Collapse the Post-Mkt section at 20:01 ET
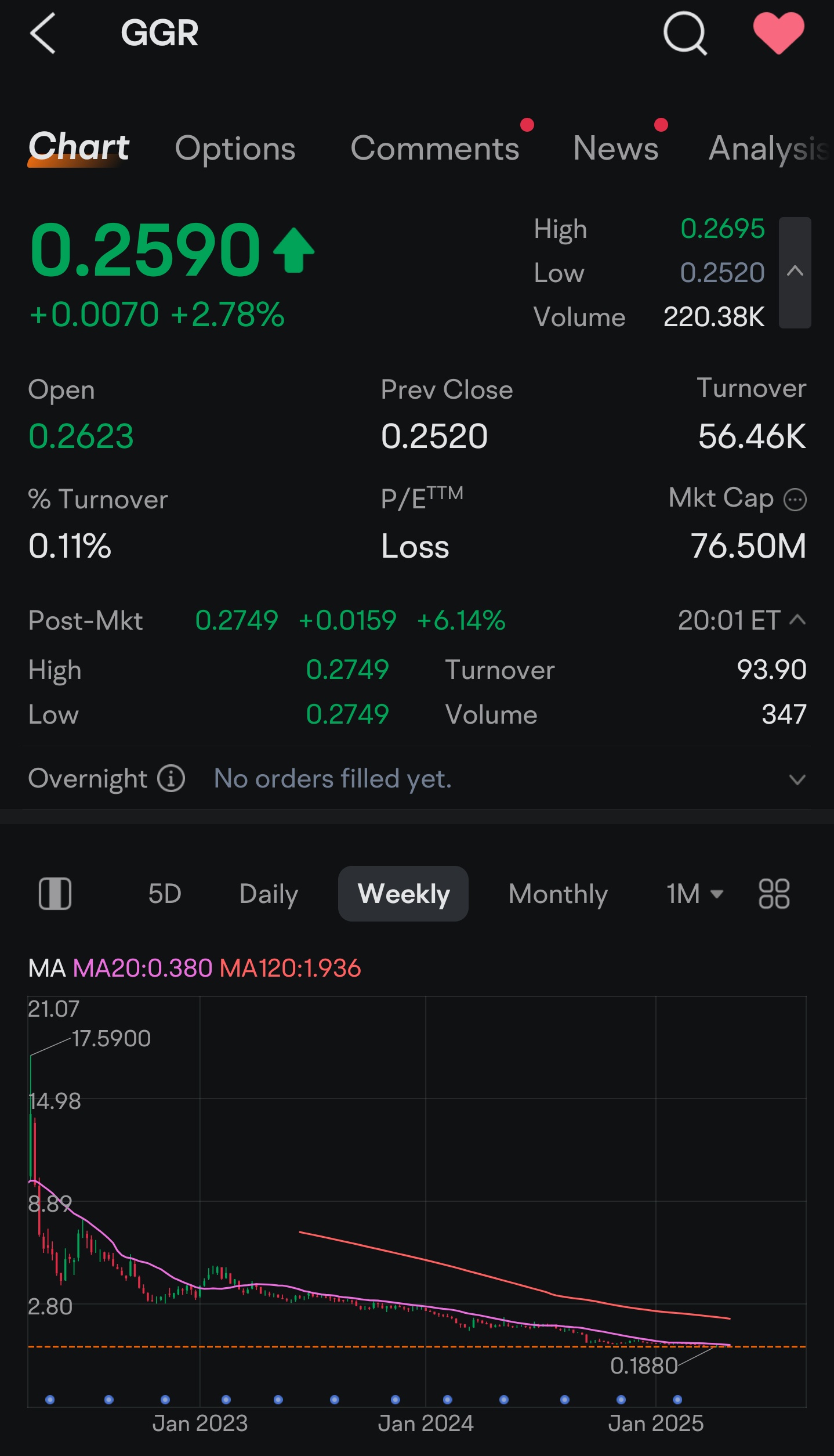Image resolution: width=834 pixels, height=1456 pixels. click(797, 620)
